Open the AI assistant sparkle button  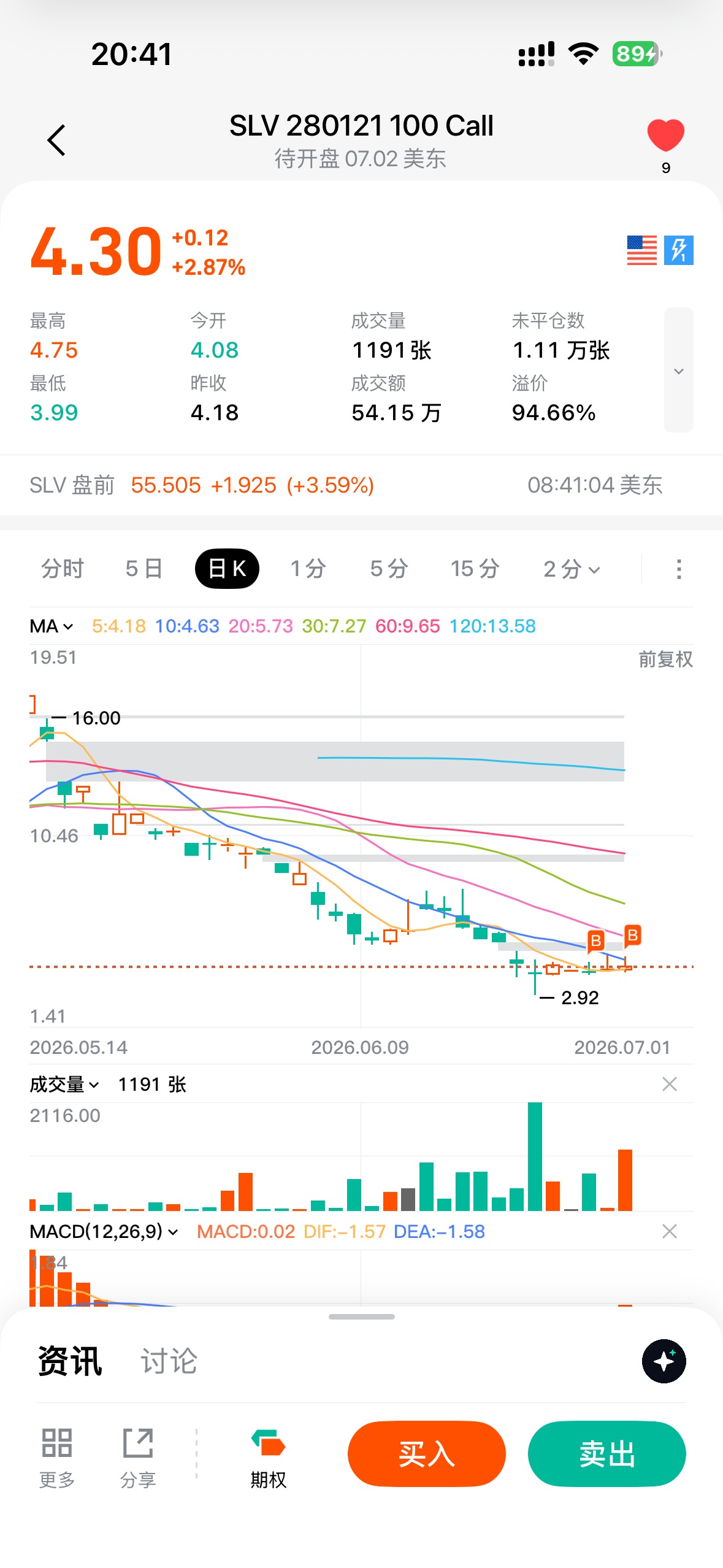coord(664,1361)
